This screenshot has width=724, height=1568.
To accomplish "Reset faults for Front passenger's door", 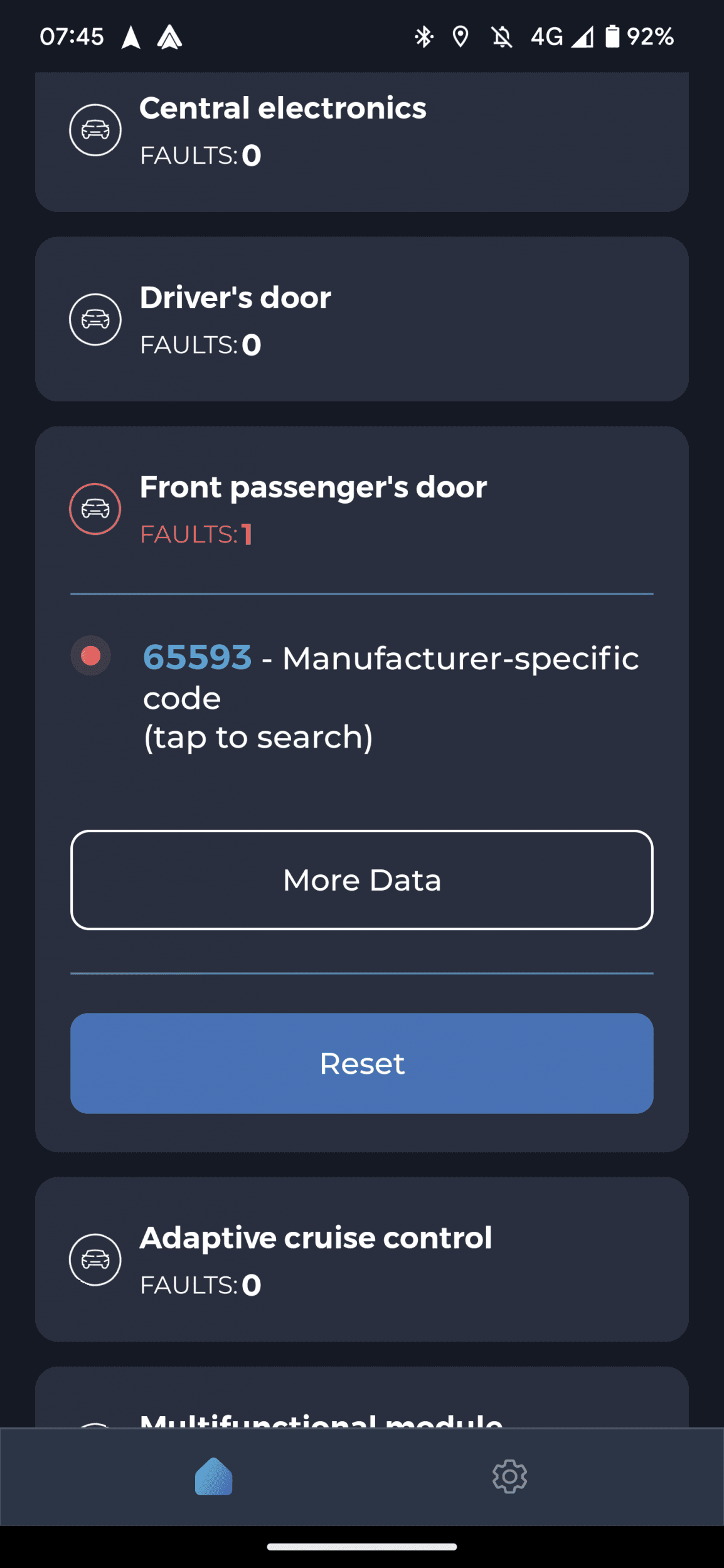I will [x=361, y=1063].
